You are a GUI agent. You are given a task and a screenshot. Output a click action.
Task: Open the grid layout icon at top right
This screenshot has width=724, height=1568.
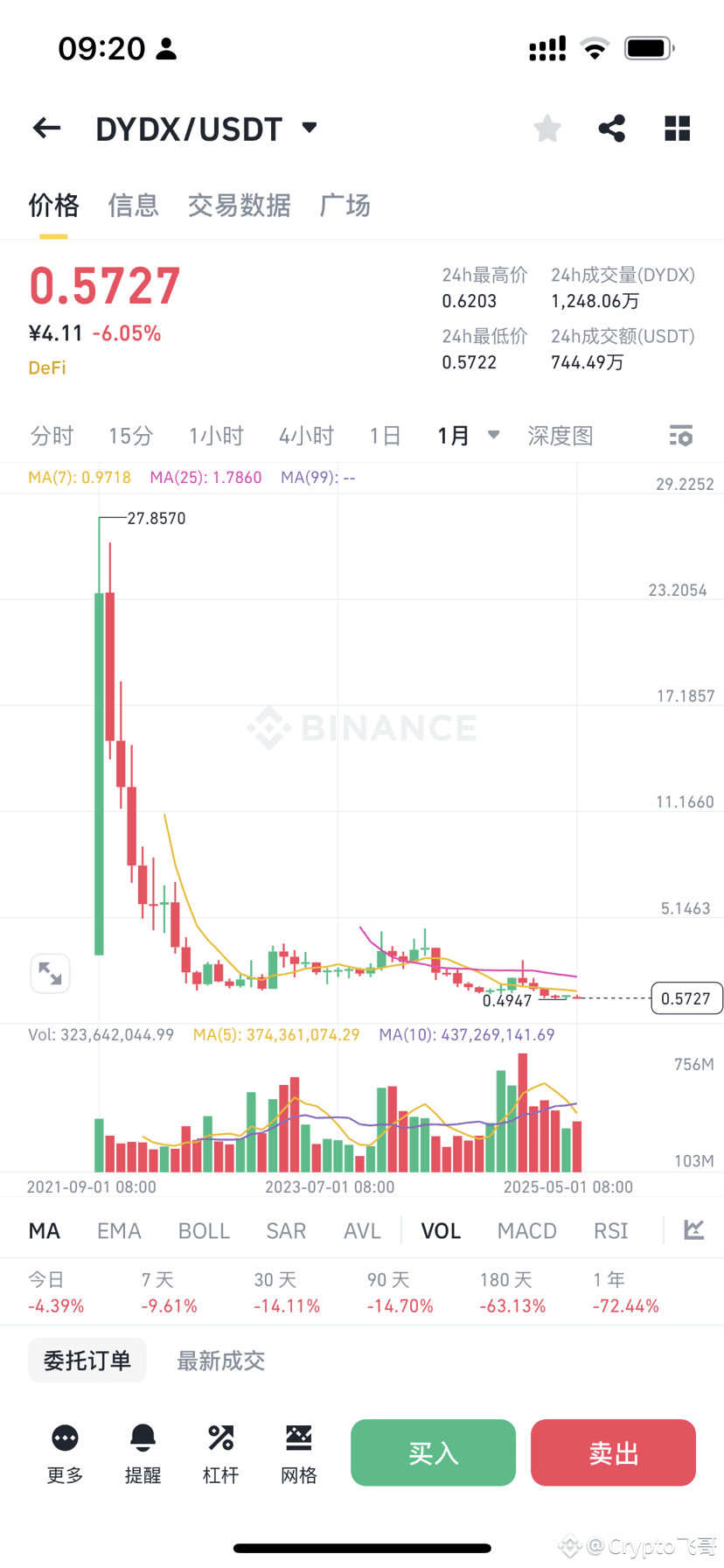(677, 128)
